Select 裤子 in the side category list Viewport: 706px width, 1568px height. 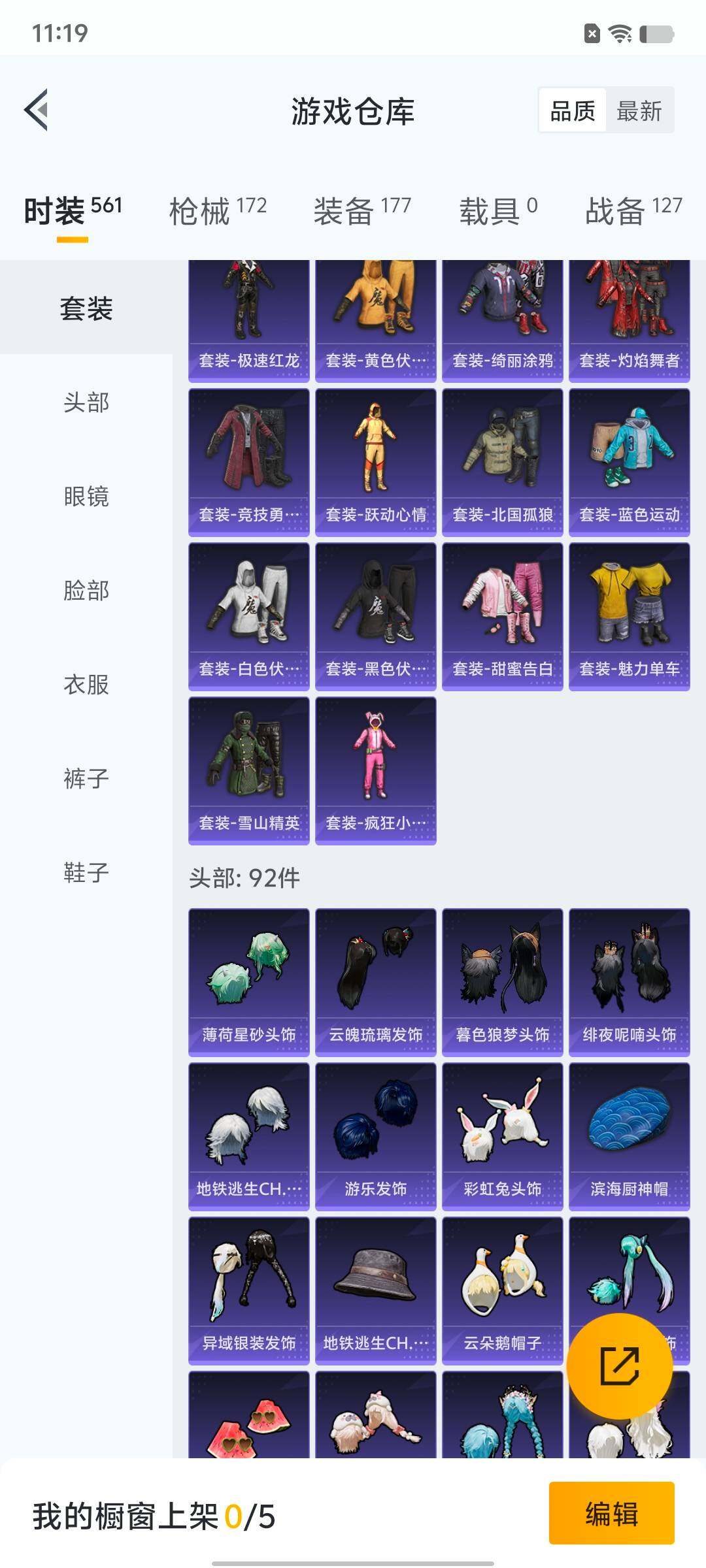(x=86, y=778)
